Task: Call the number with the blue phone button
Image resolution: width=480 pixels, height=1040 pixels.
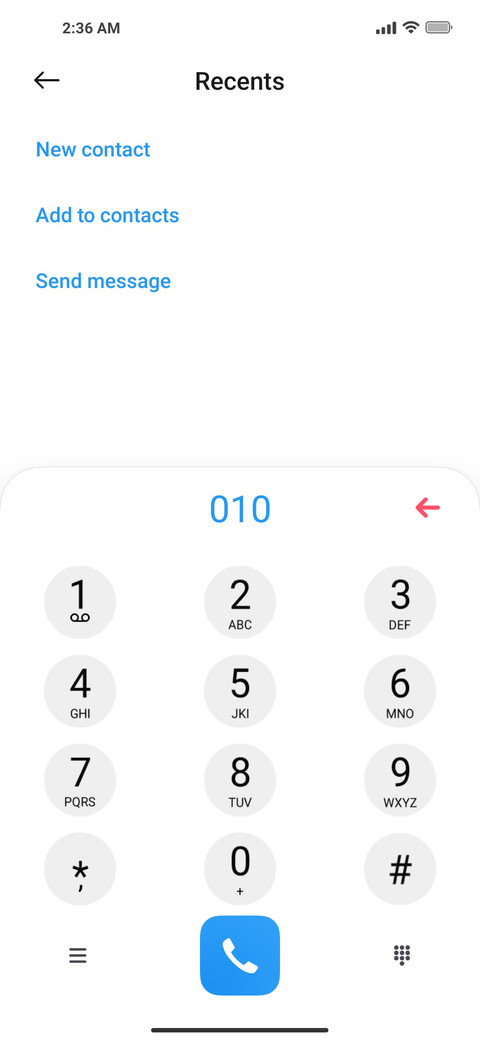Action: [240, 955]
